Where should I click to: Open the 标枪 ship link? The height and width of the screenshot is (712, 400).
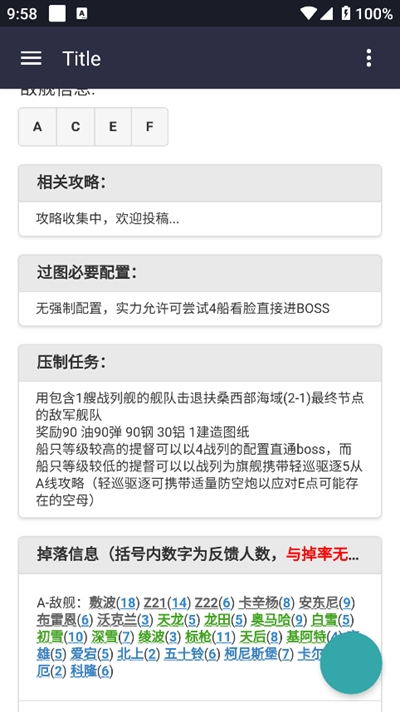pos(198,637)
